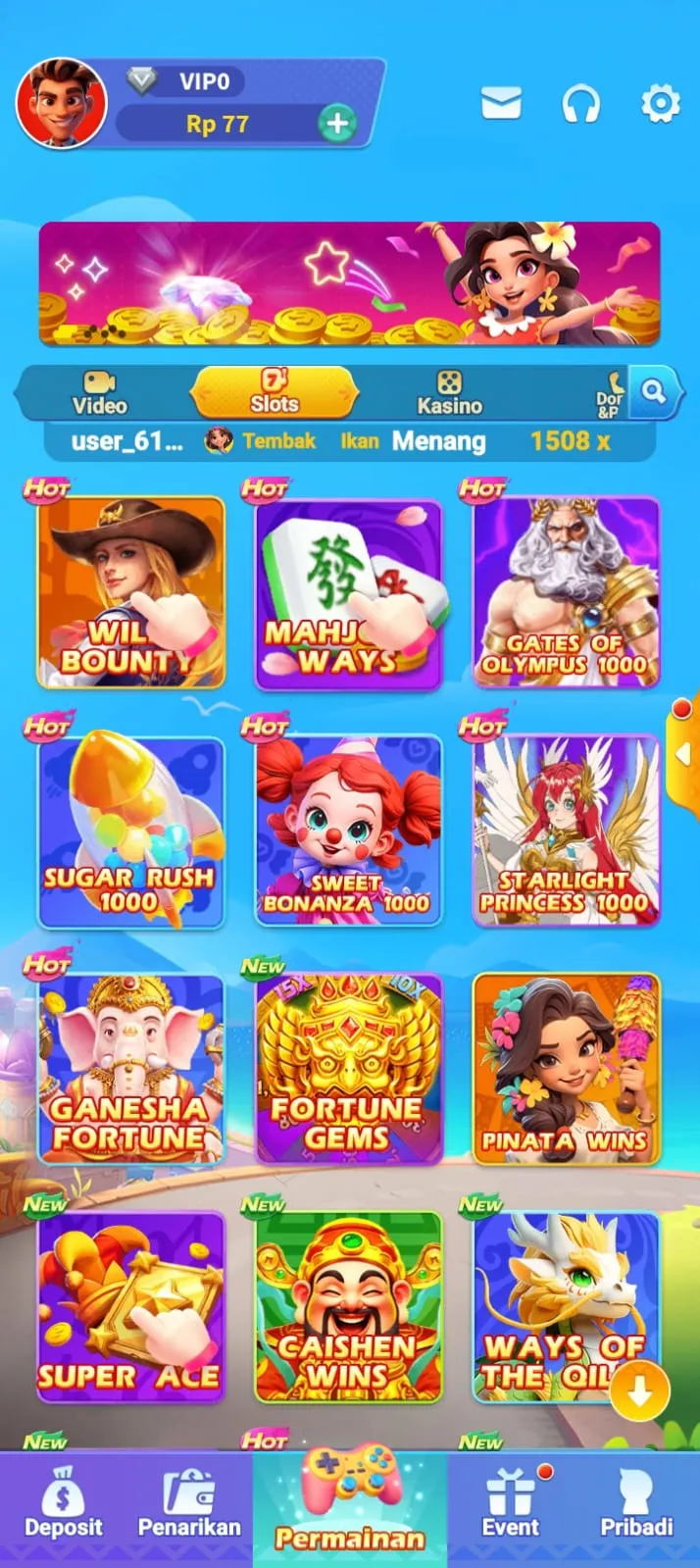
Task: Open Caishen Wins game
Action: click(349, 1306)
